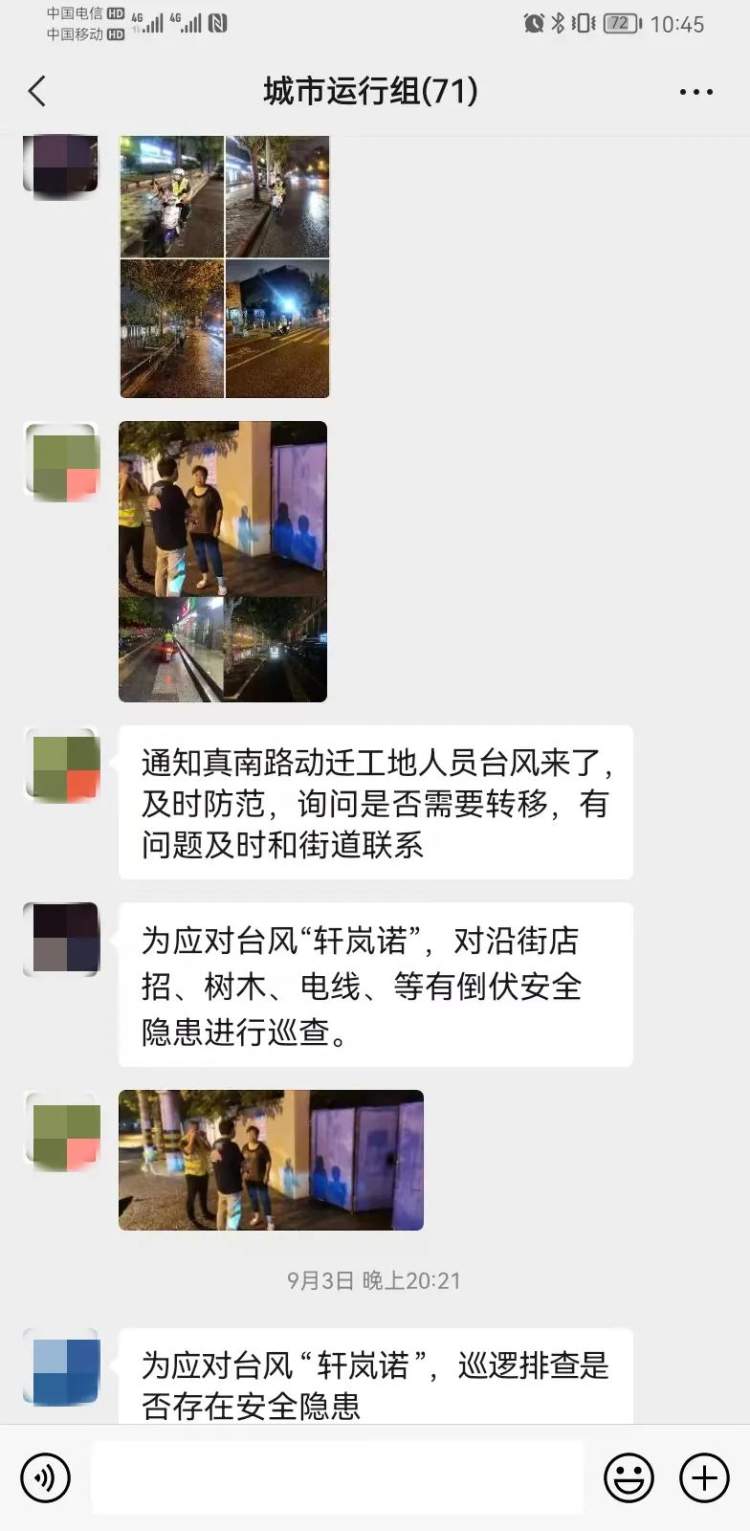Go back from the 城市运行组 chat
Viewport: 750px width, 1531px height.
point(37,92)
